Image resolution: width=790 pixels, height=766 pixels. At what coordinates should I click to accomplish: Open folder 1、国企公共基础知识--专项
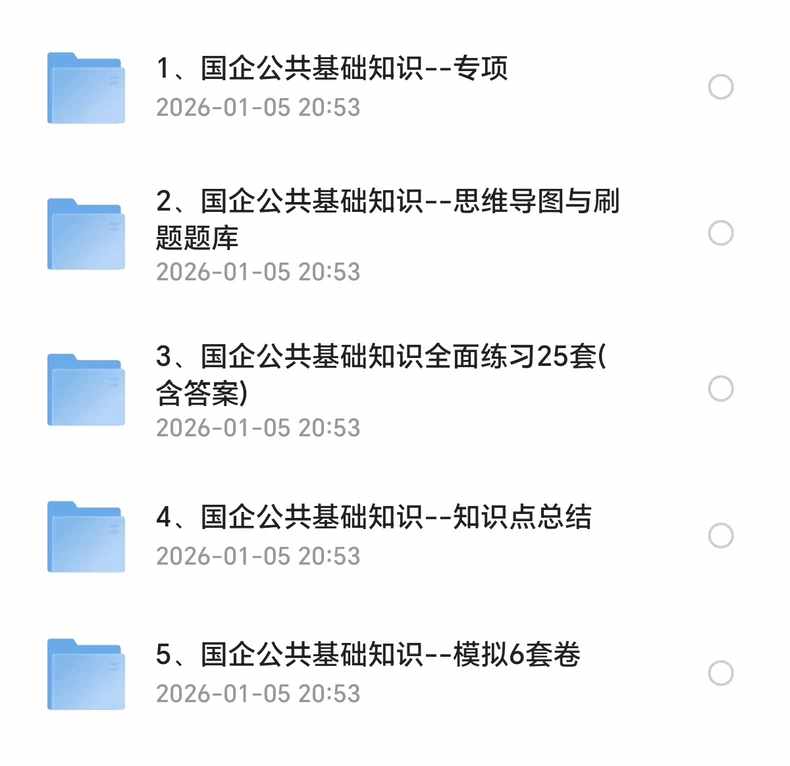332,69
